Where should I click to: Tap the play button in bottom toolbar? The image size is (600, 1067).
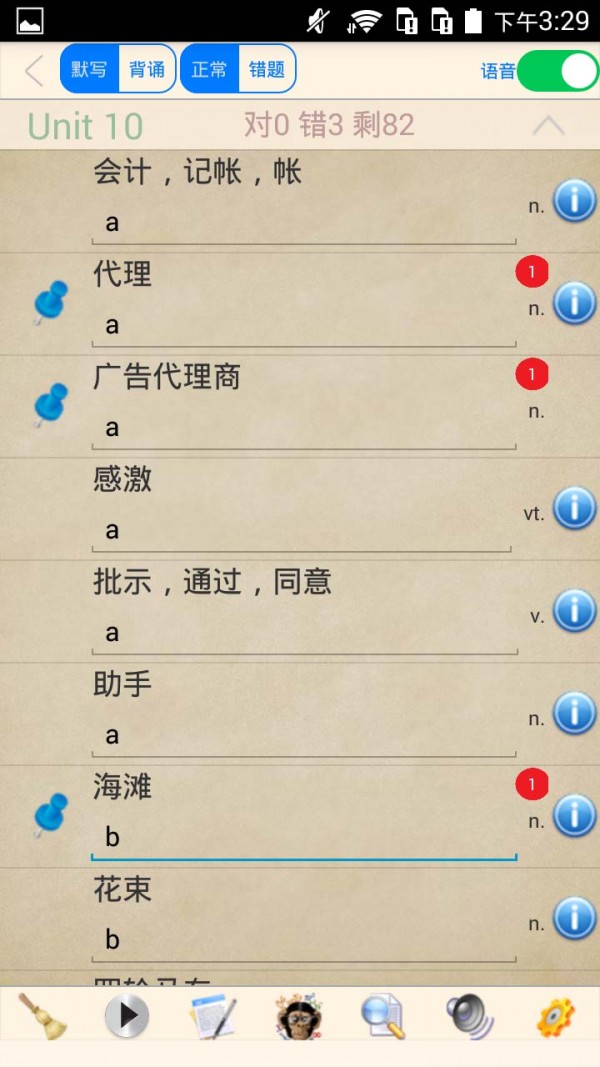[127, 1016]
